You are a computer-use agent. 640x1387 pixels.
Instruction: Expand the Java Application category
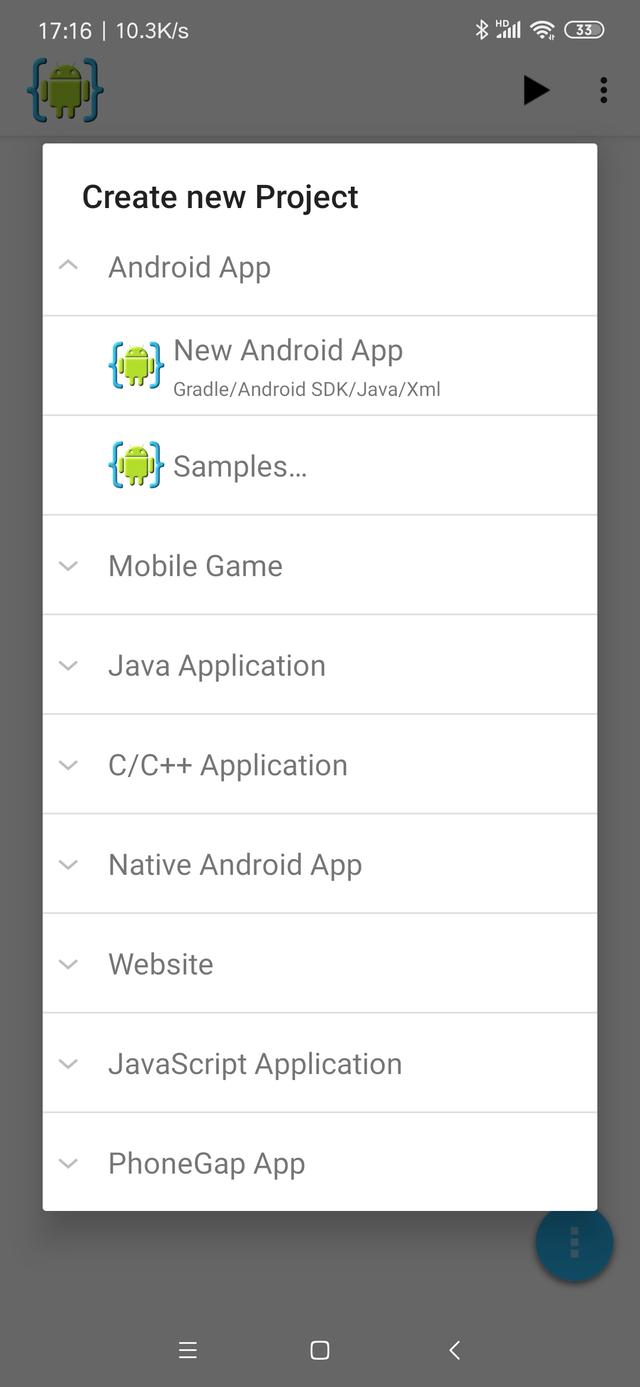point(320,665)
